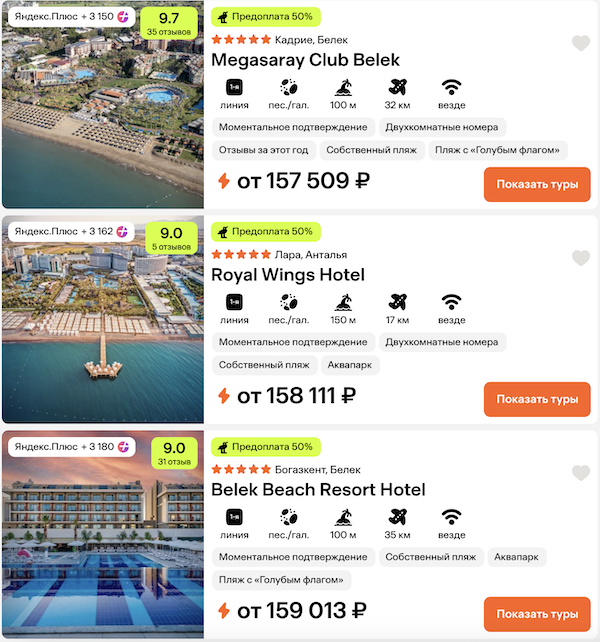This screenshot has width=600, height=642.
Task: Add Belek Beach Resort Hotel to favorites
Action: pyautogui.click(x=580, y=473)
